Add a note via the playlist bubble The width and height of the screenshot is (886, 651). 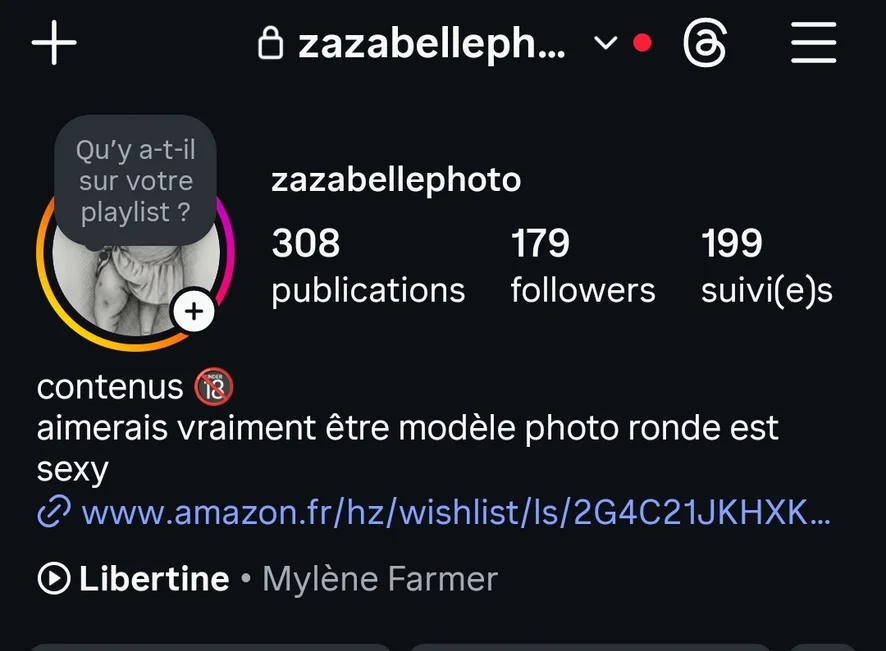pyautogui.click(x=134, y=181)
